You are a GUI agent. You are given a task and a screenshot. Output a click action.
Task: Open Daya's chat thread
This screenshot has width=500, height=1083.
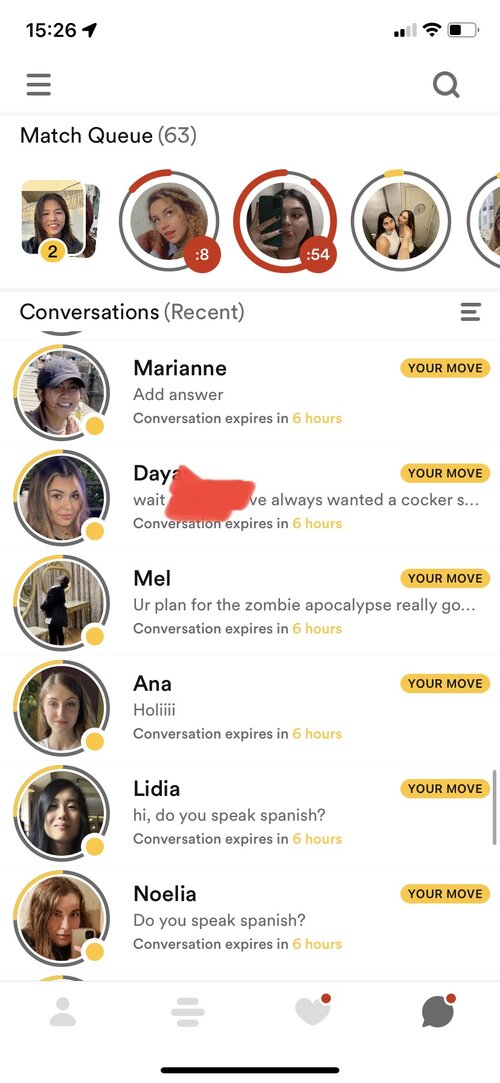pyautogui.click(x=250, y=498)
